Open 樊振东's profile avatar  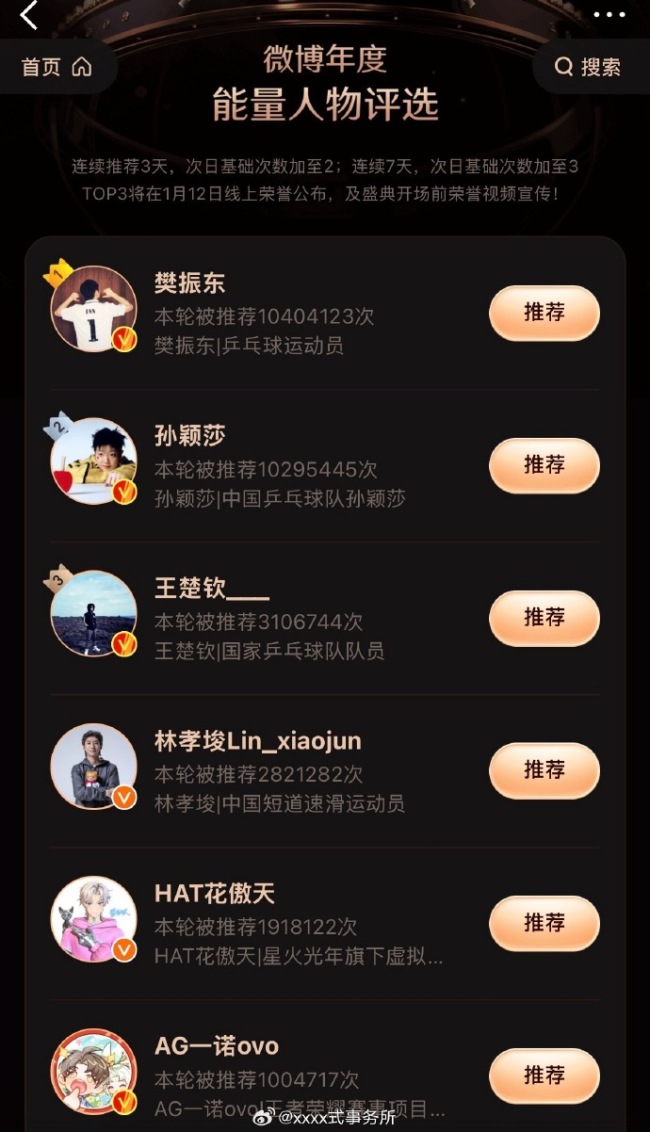point(94,308)
